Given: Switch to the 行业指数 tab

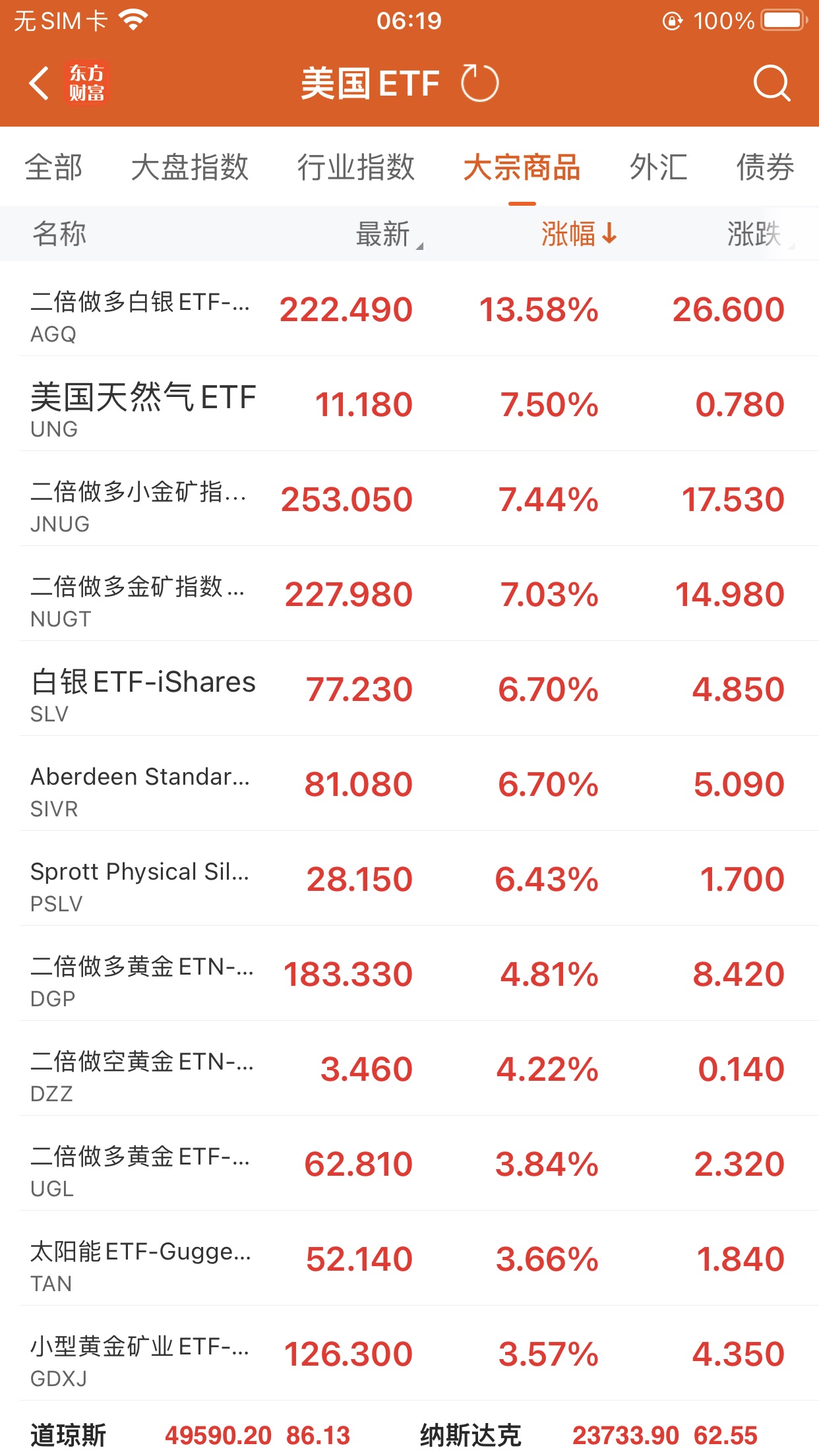Looking at the screenshot, I should [356, 167].
